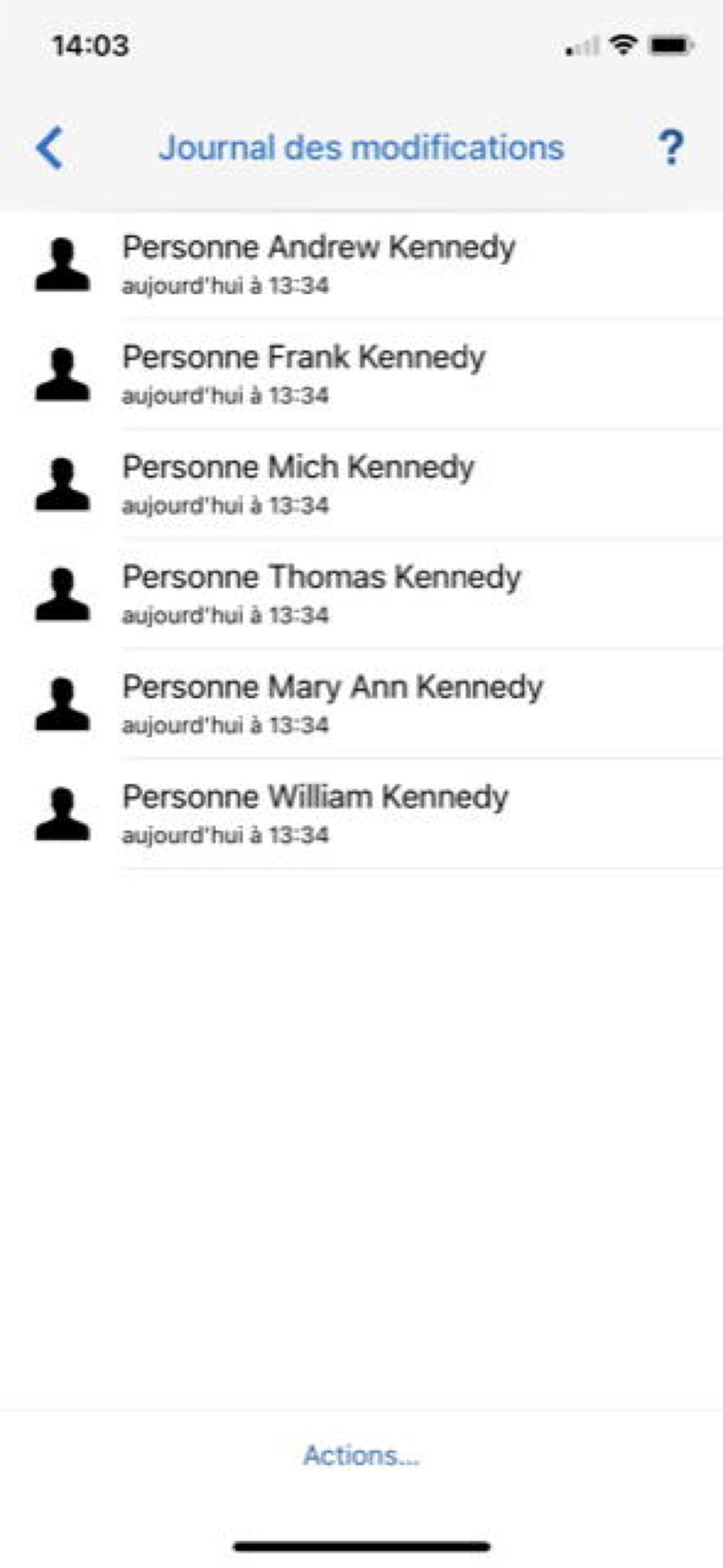
Task: Open the Personne Thomas Kennedy entry
Action: point(361,594)
